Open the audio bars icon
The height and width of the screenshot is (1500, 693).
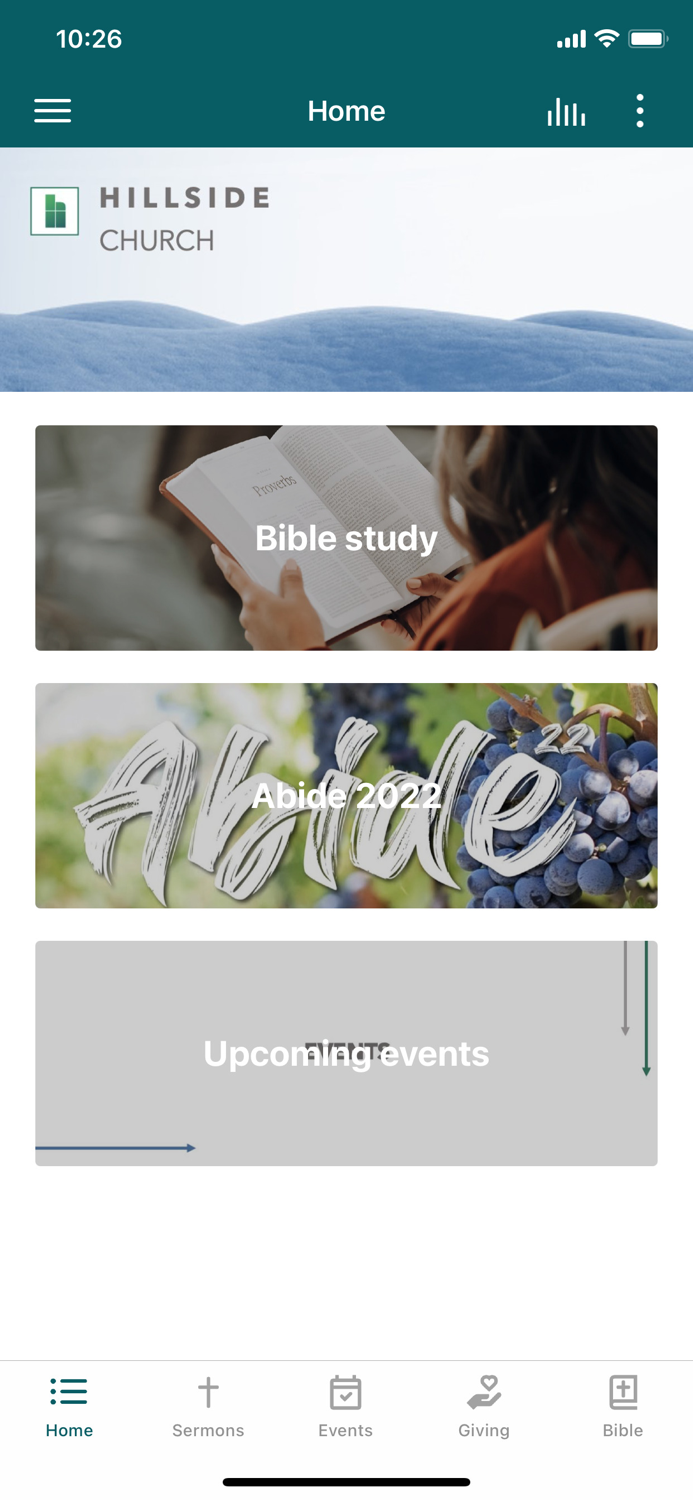coord(566,112)
